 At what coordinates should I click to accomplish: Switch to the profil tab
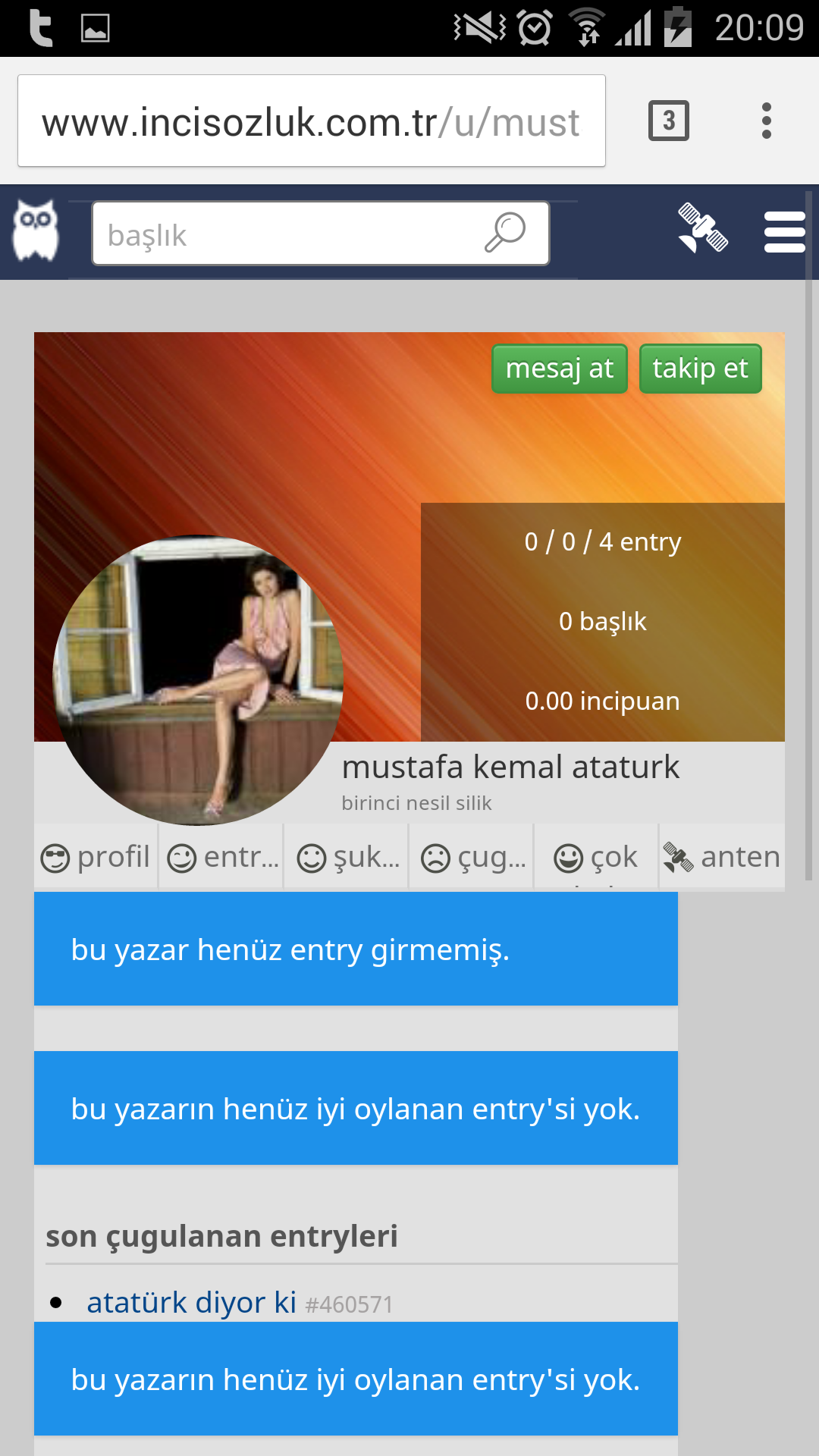[96, 856]
